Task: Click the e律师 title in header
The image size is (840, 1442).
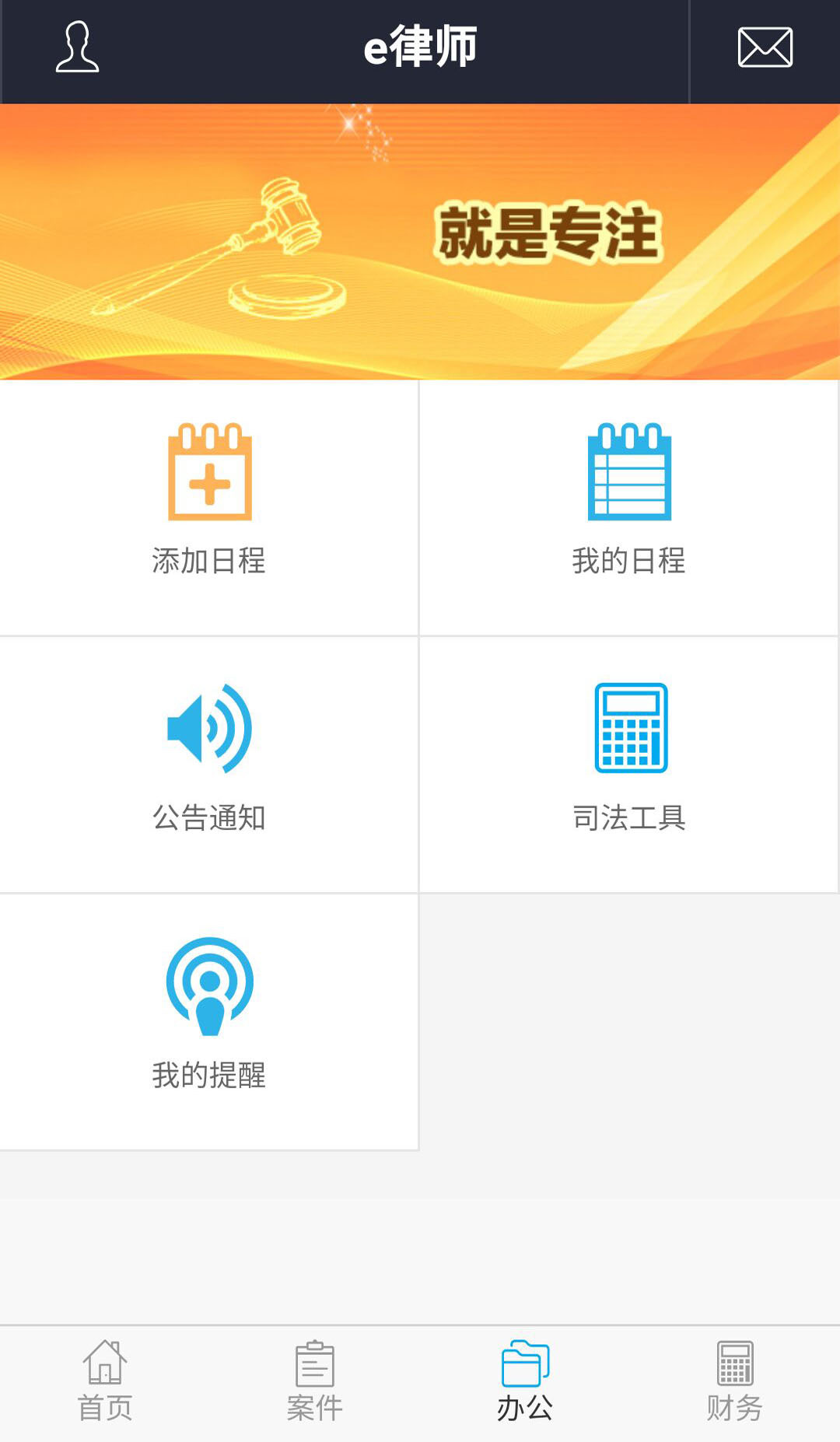Action: pyautogui.click(x=420, y=48)
